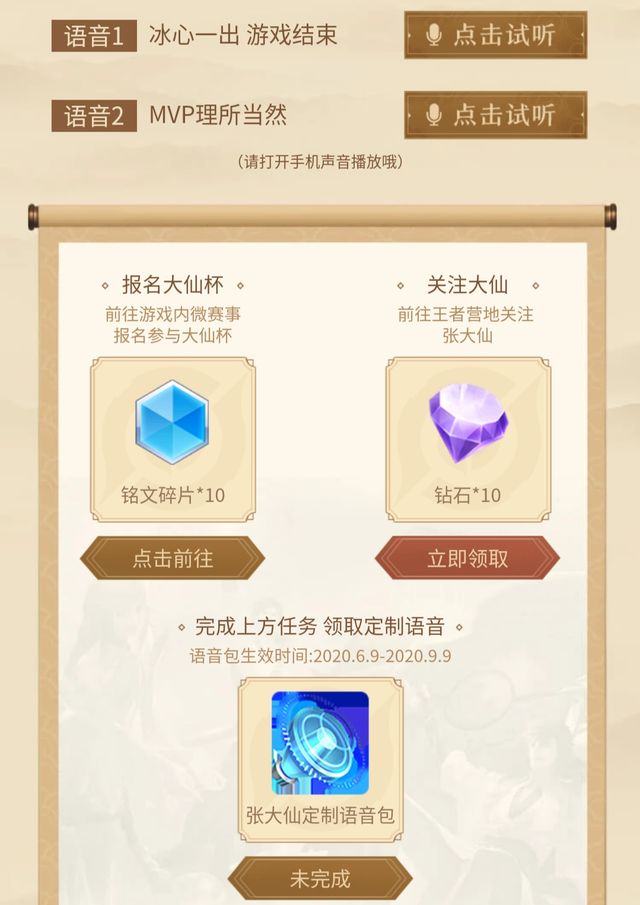640x905 pixels.
Task: Play the 语音1 sample via 点击试听
Action: pyautogui.click(x=495, y=36)
